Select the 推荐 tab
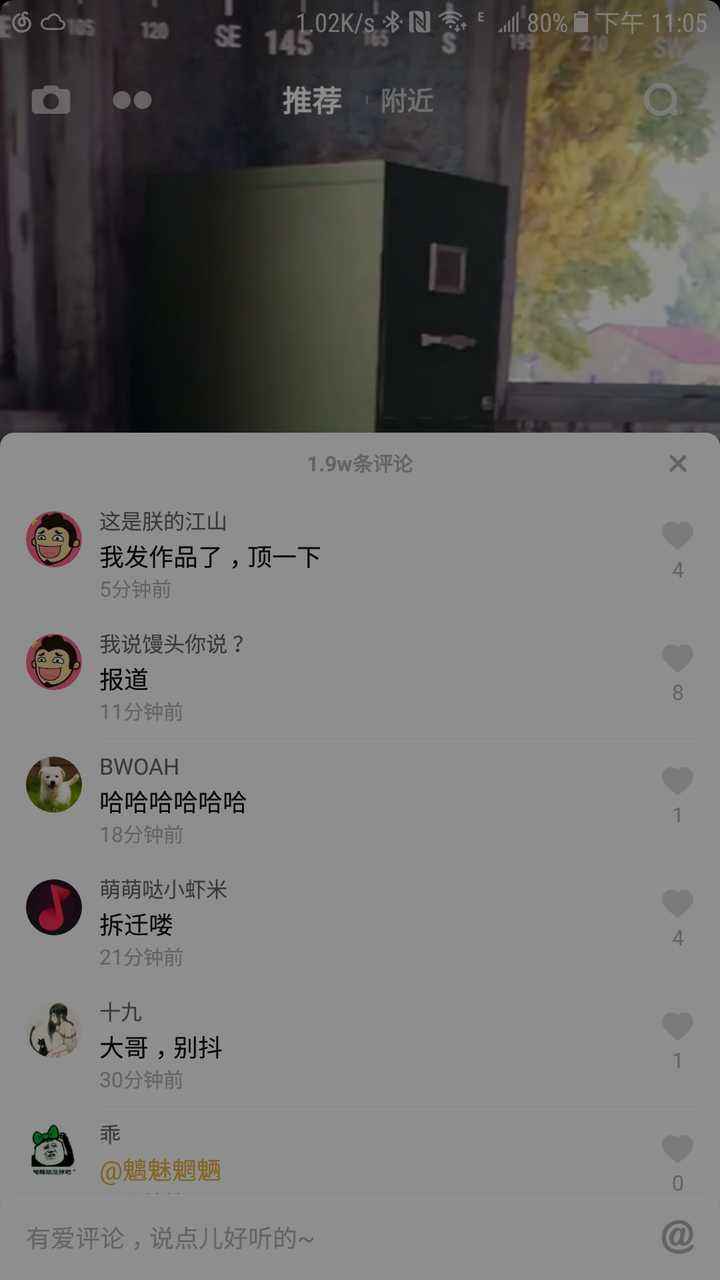 [311, 99]
